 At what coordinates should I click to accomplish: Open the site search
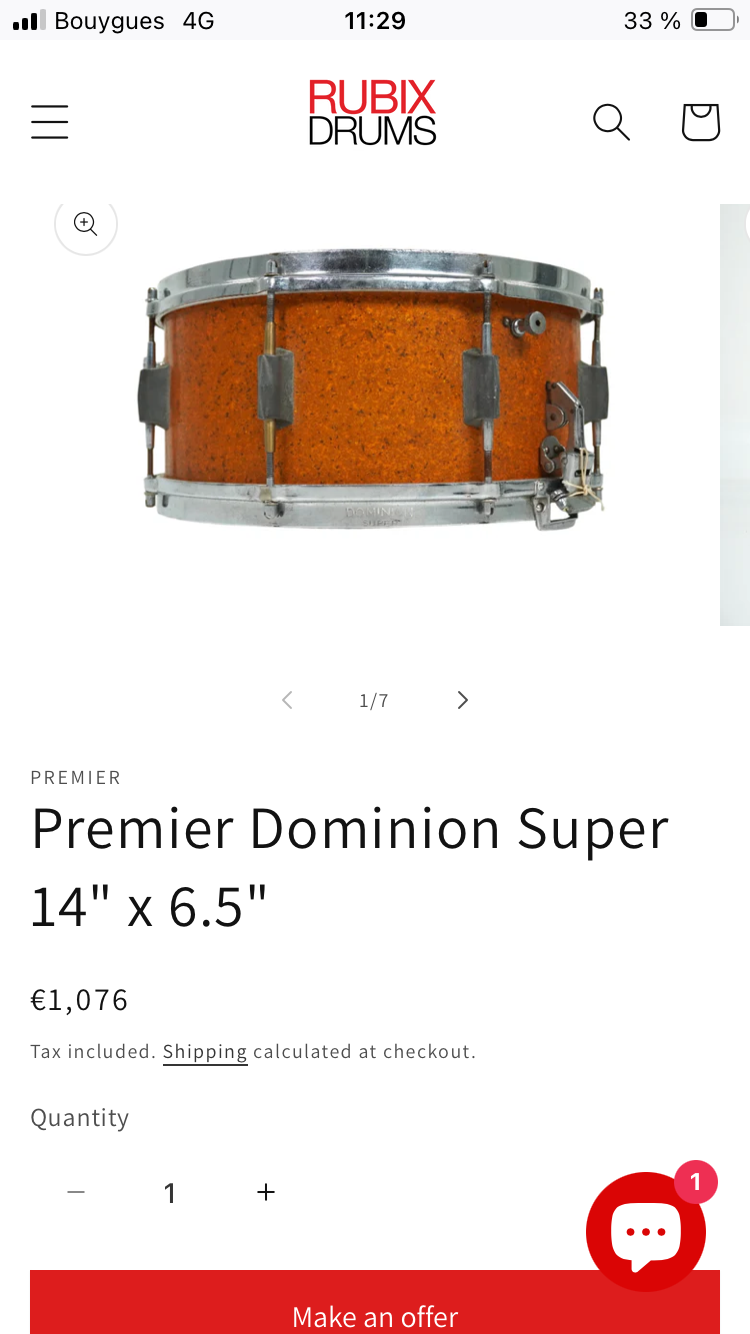pyautogui.click(x=611, y=122)
